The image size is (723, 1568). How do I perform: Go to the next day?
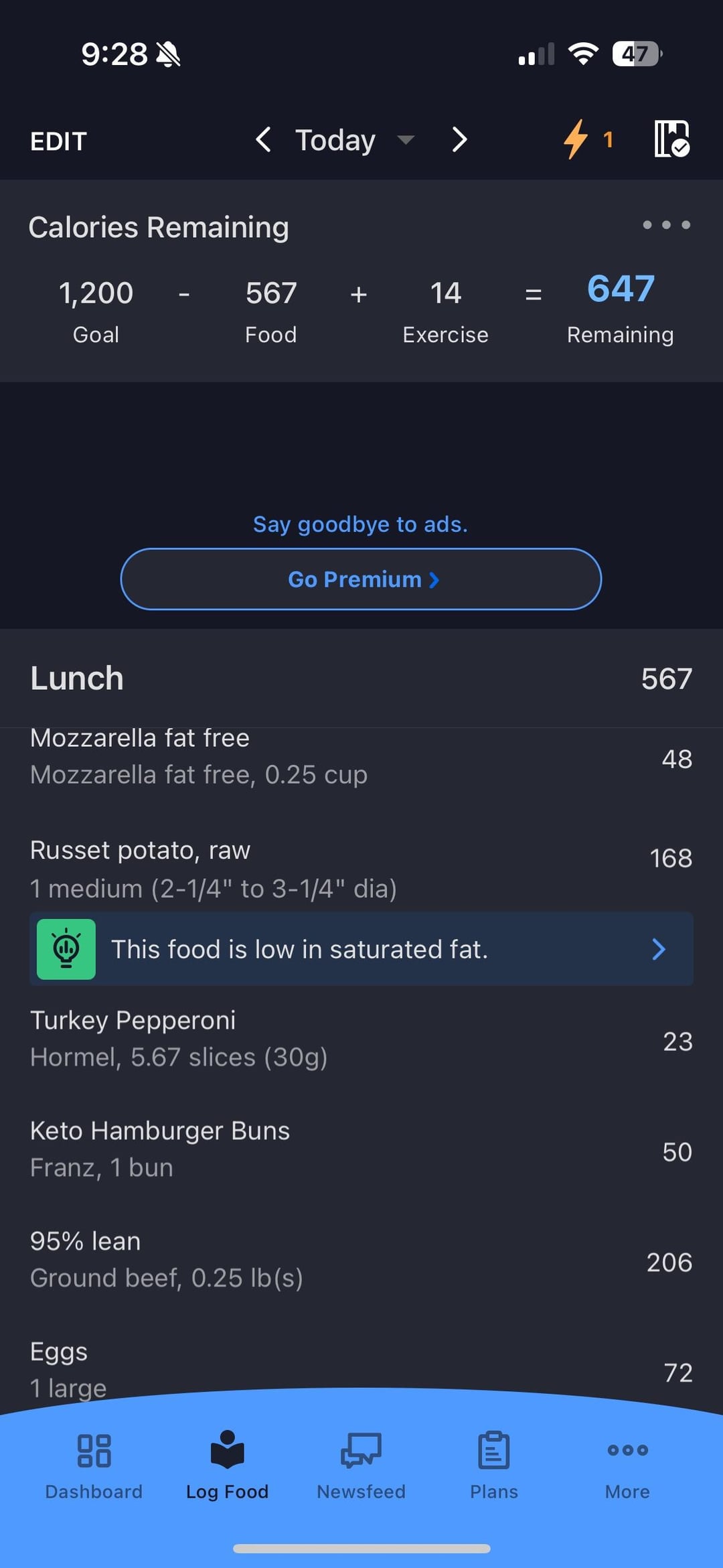point(459,140)
